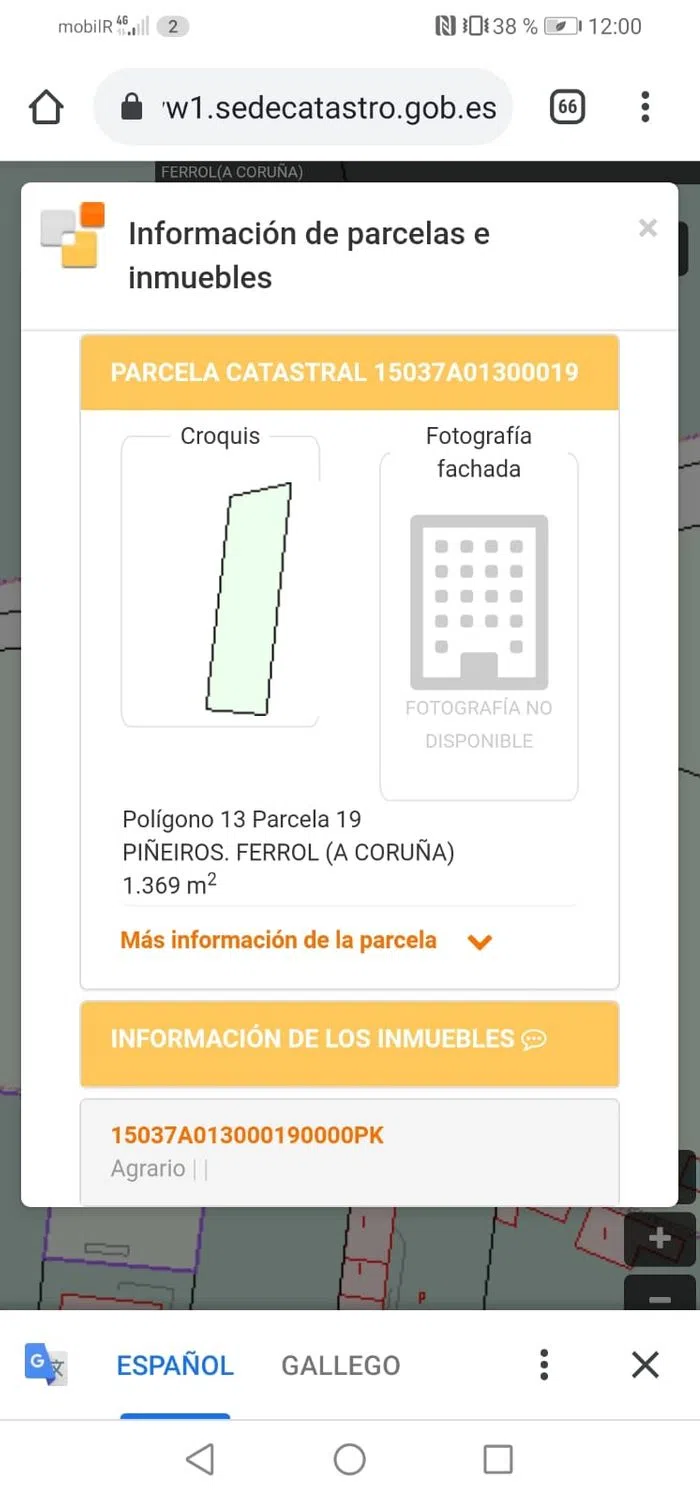Open property 15037A013000190000PK details
Viewport: 700px width, 1500px height.
[x=247, y=1135]
